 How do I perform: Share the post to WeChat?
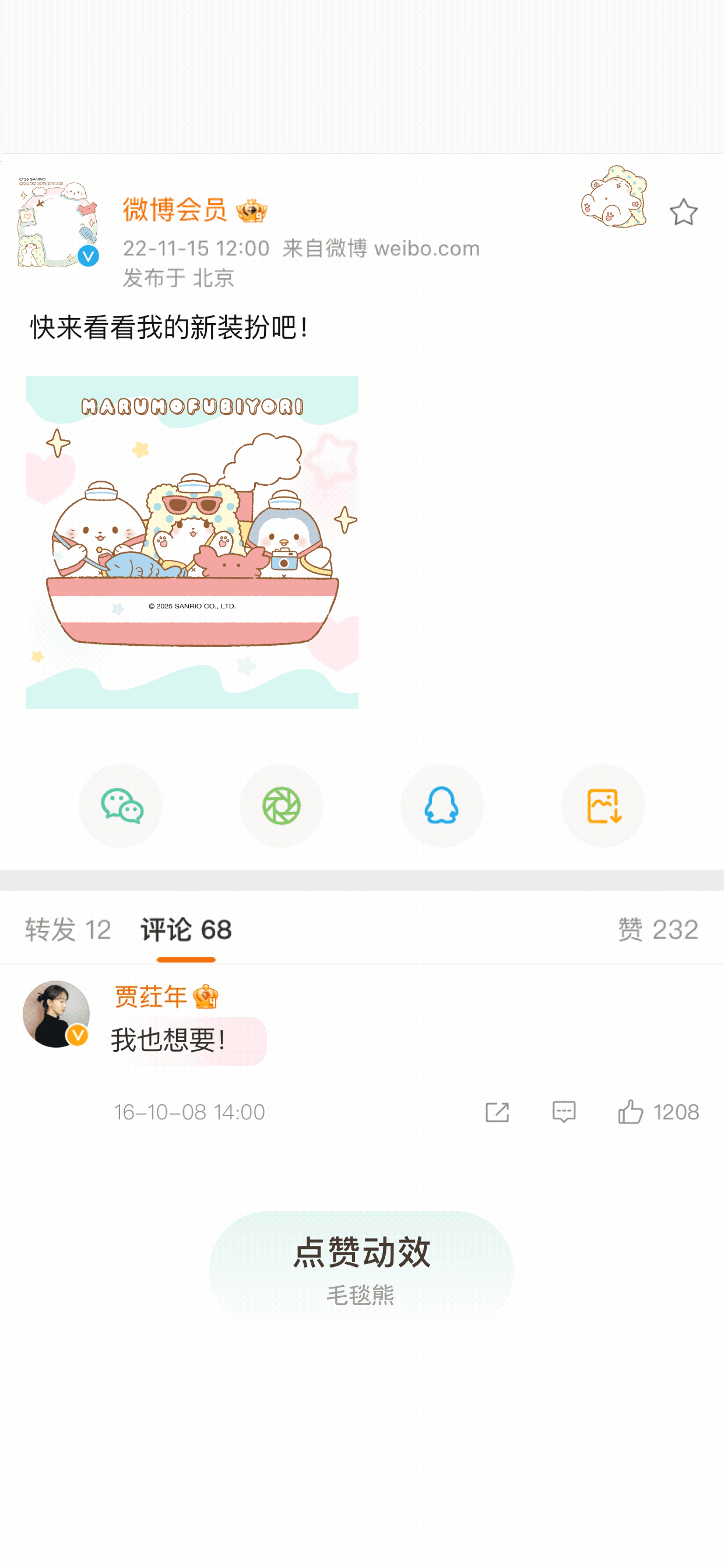pos(121,806)
